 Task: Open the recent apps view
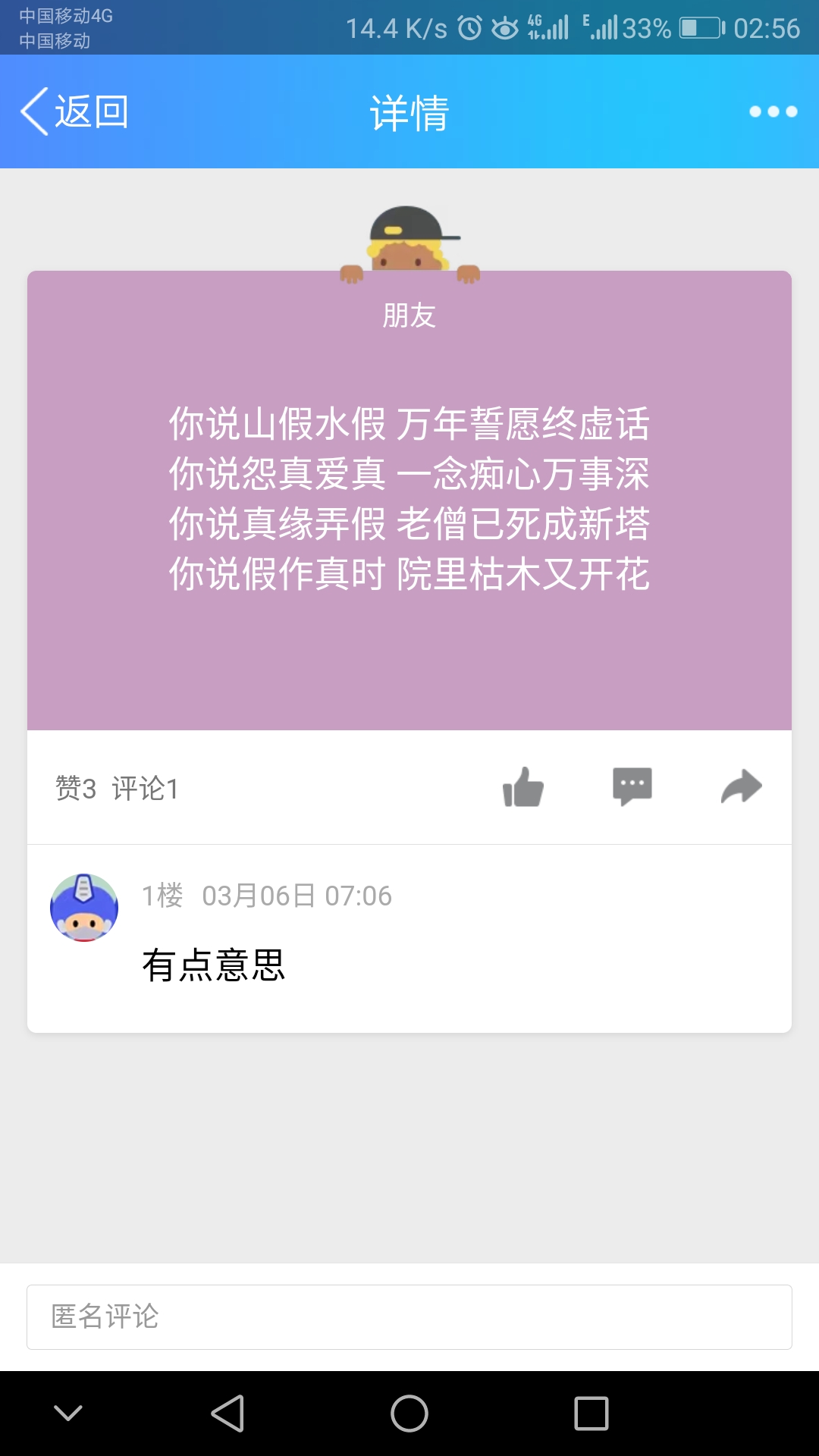[x=591, y=1414]
